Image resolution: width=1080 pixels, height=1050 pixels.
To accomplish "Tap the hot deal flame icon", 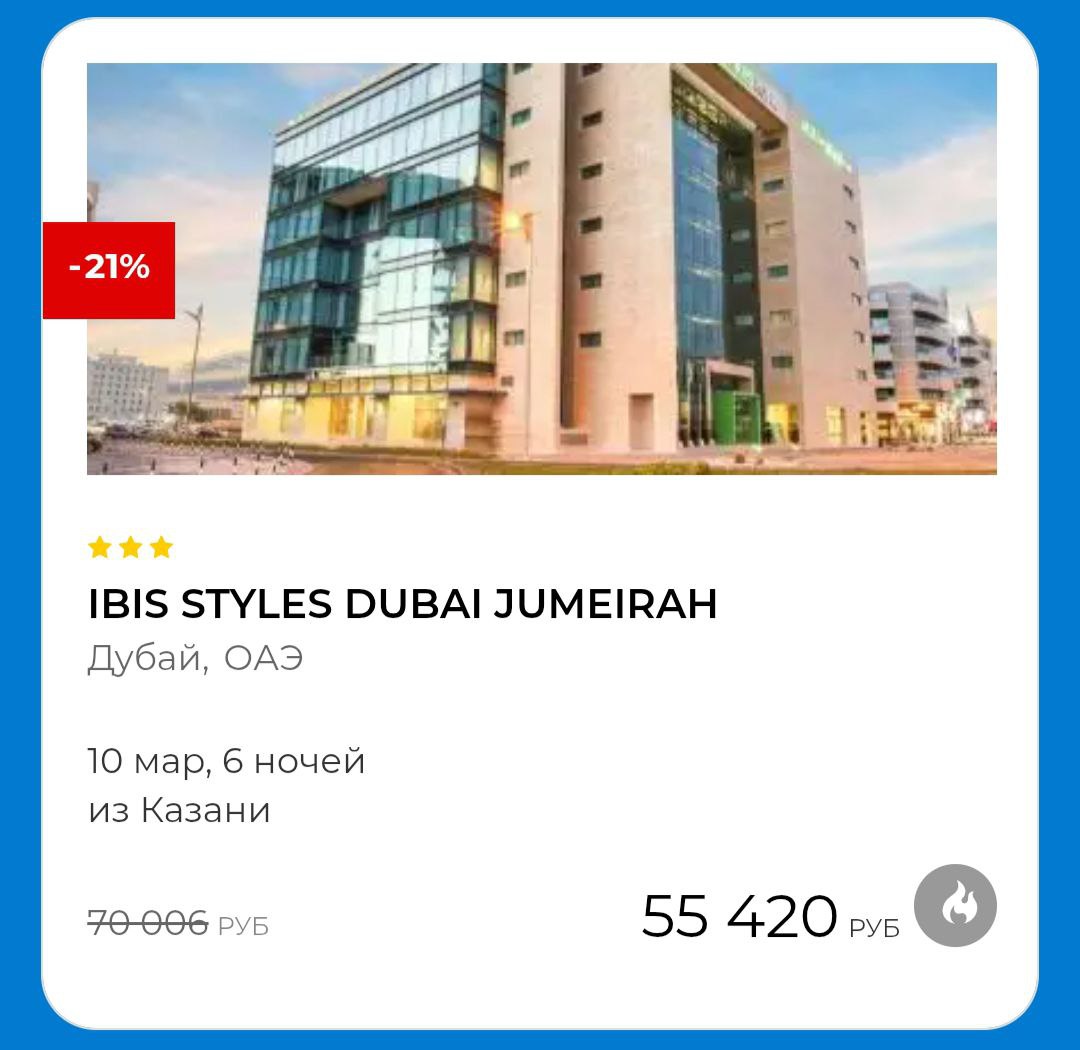I will [955, 905].
